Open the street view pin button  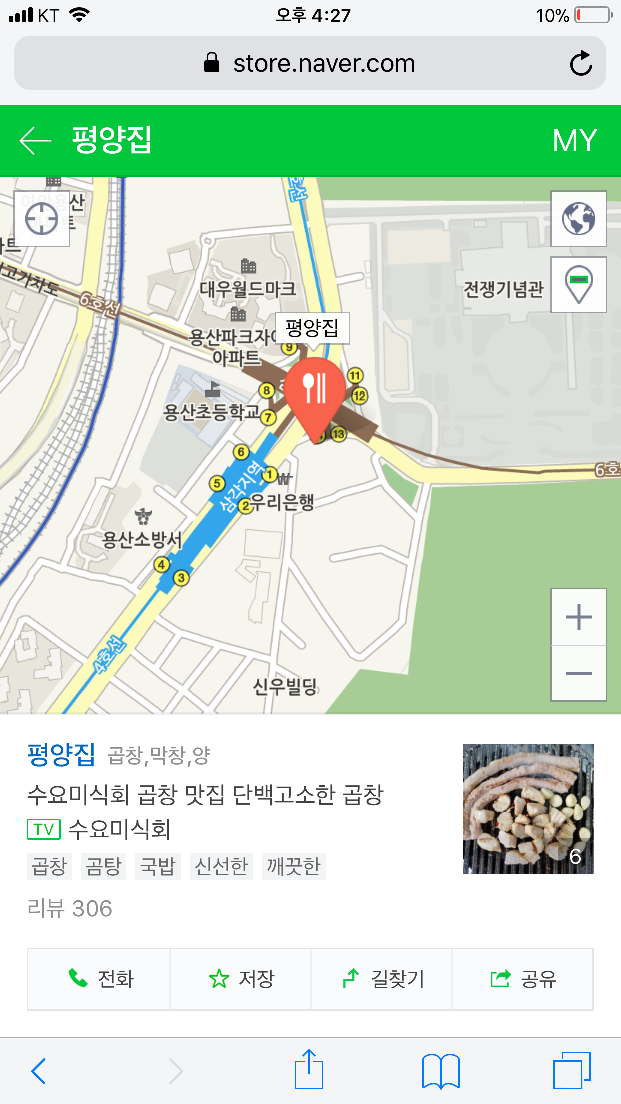tap(578, 284)
